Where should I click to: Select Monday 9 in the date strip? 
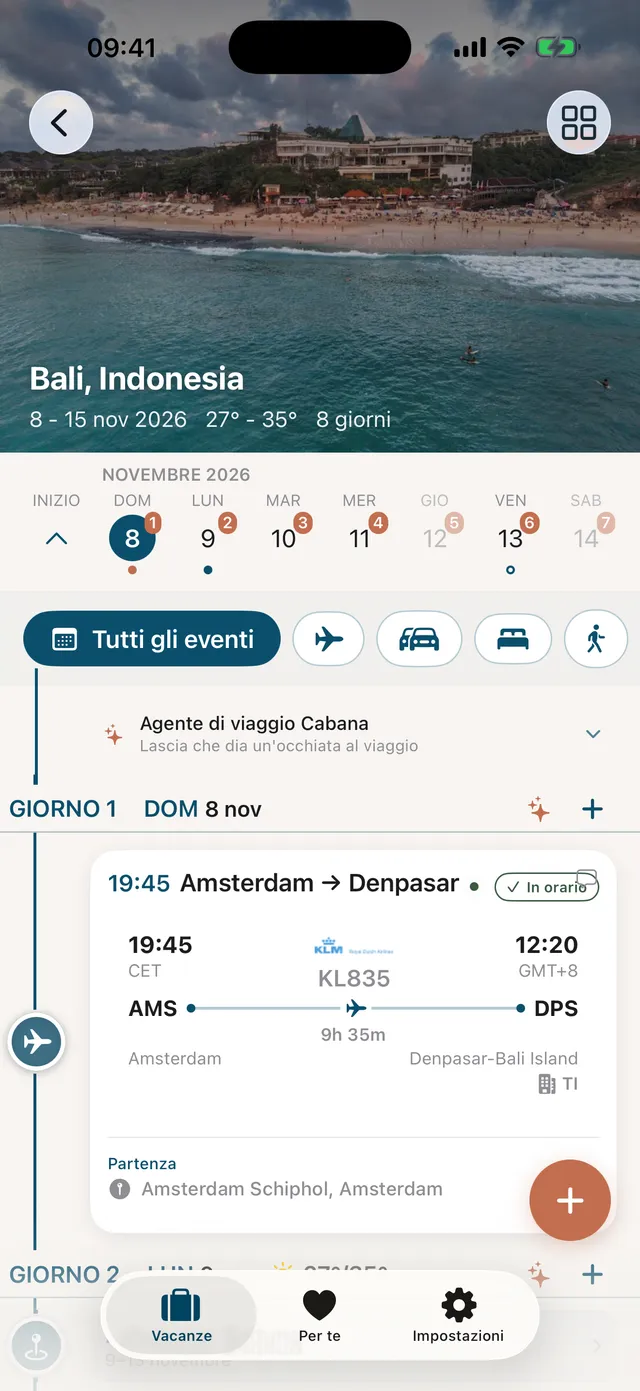(208, 536)
